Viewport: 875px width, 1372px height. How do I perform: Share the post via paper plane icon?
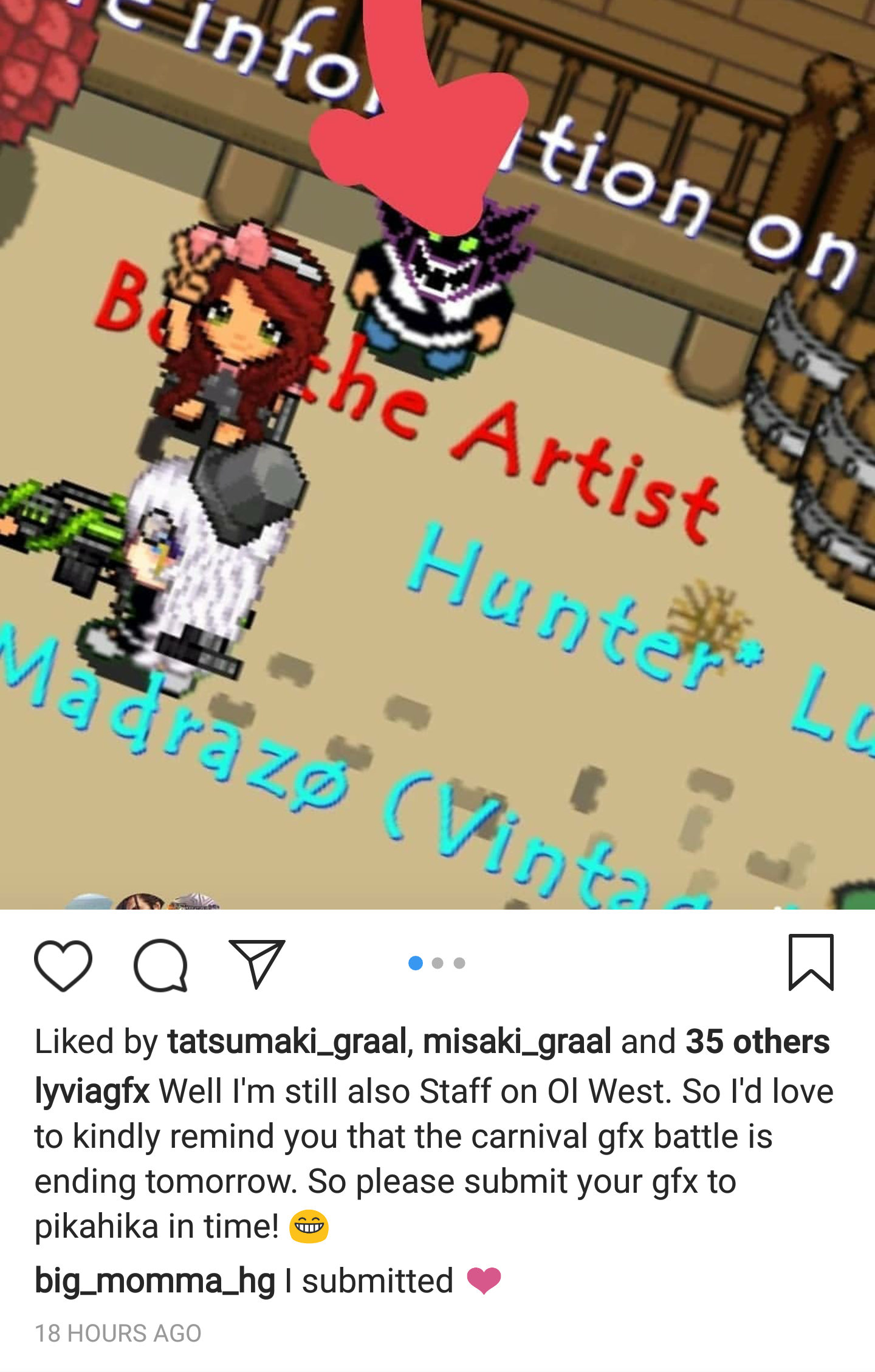tap(256, 964)
